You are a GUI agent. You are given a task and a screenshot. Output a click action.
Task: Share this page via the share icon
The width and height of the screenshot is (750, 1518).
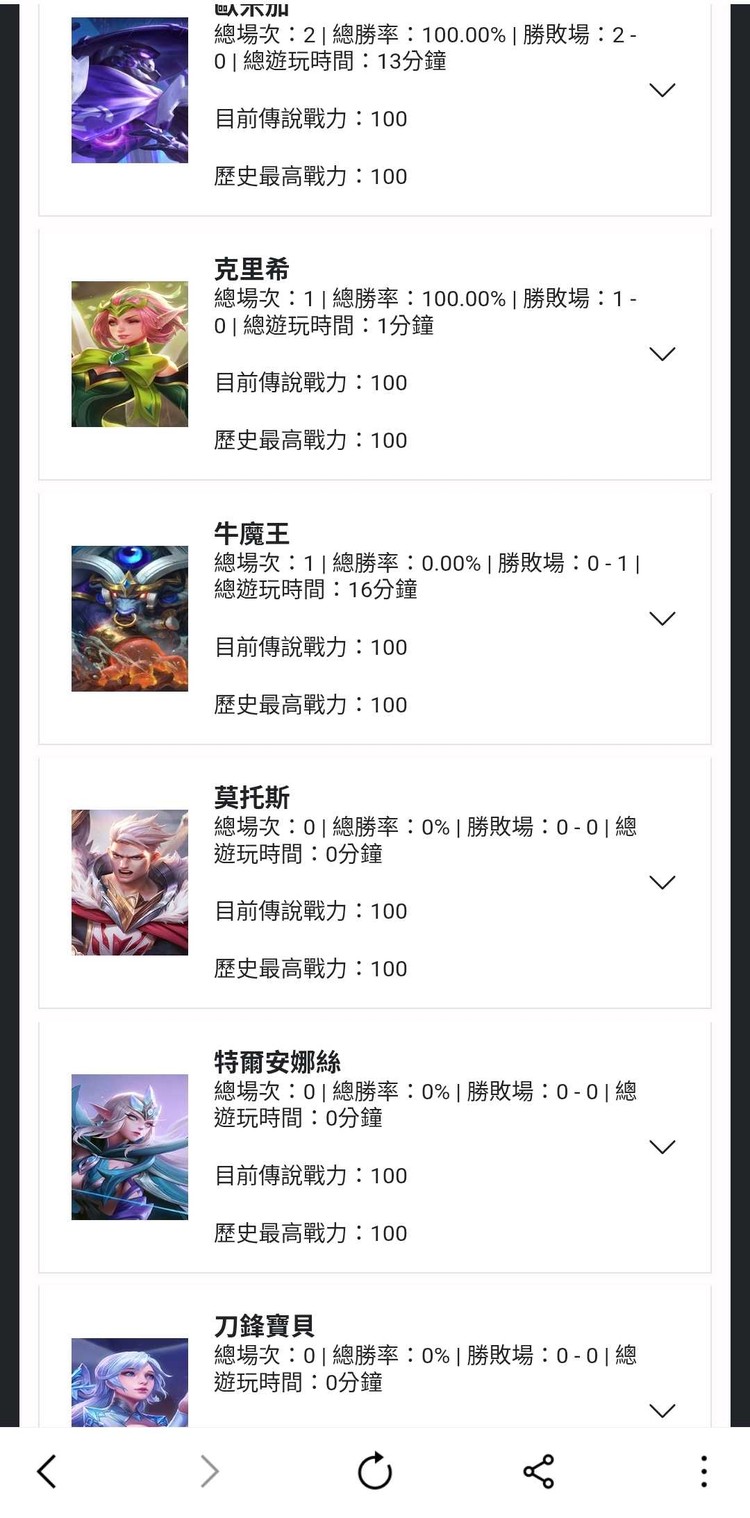[x=538, y=1471]
